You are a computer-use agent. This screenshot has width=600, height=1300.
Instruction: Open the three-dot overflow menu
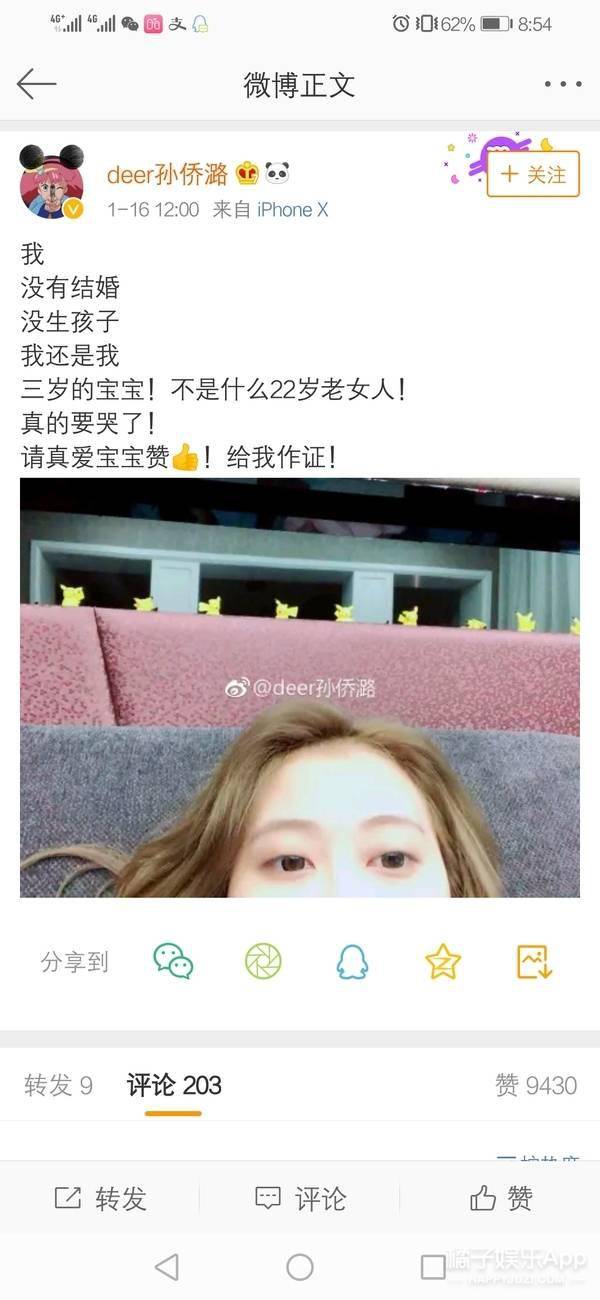[x=562, y=85]
